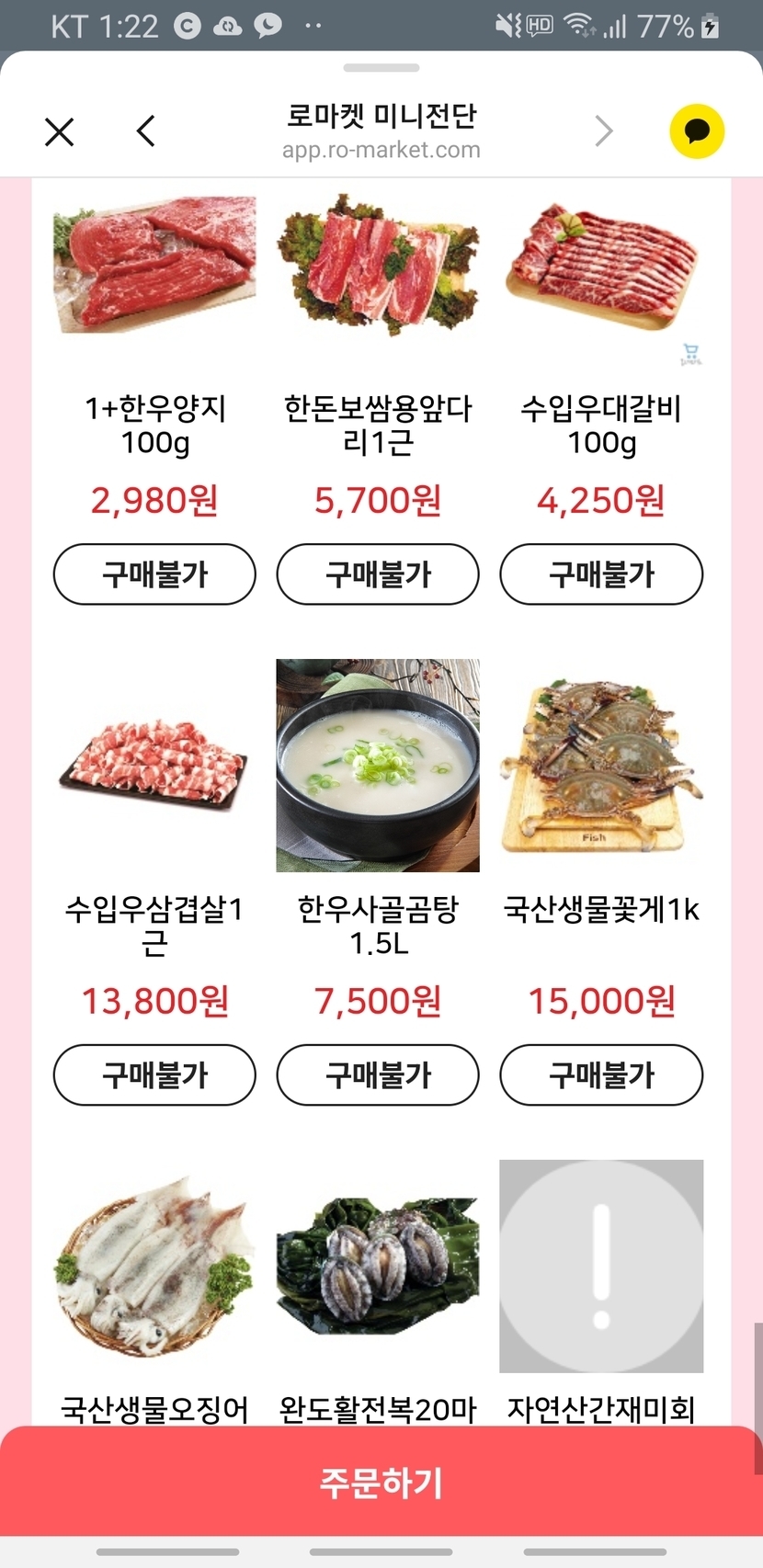Go forward to the next page
763x1568 pixels.
tap(603, 131)
